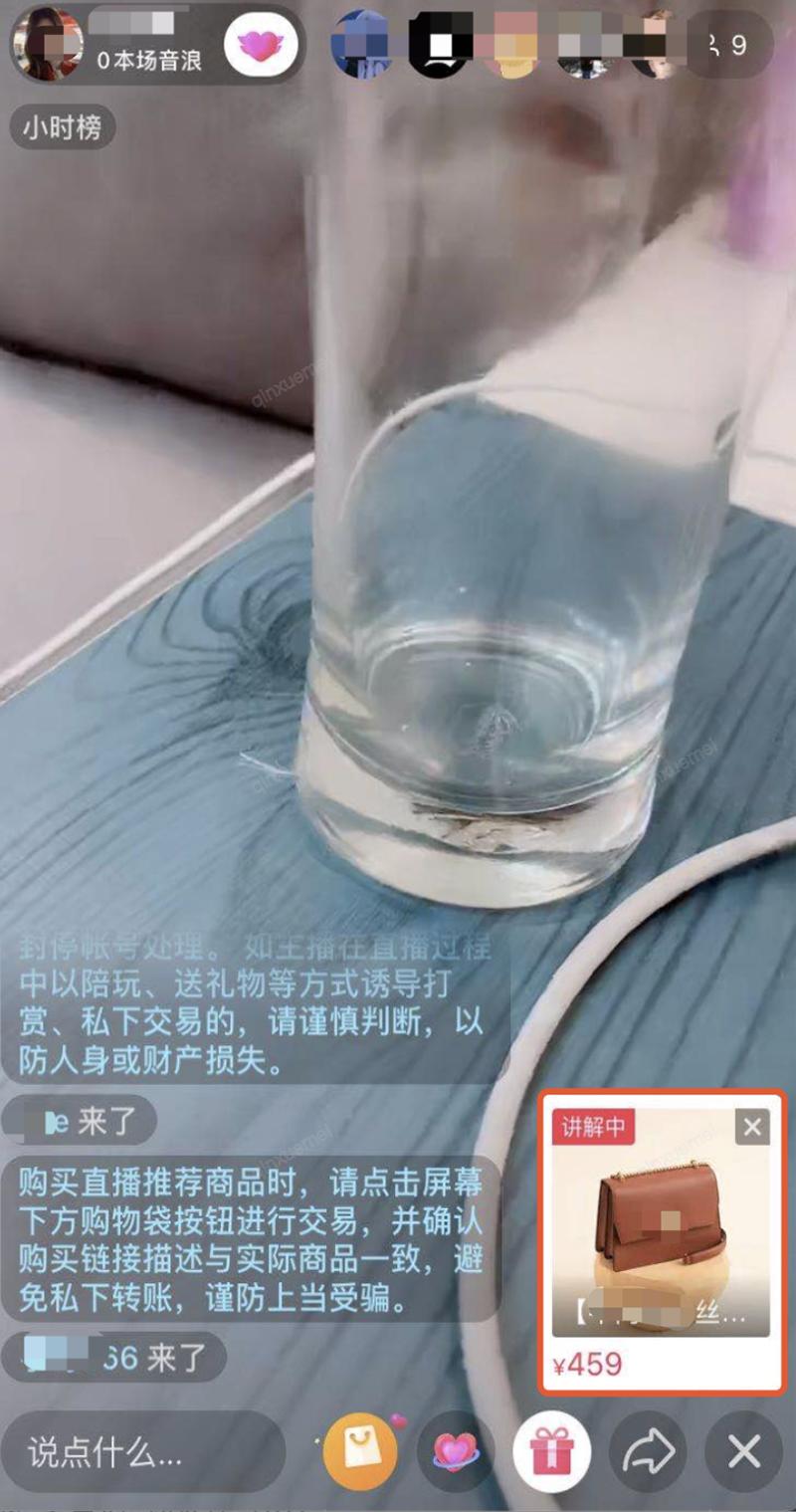Viewport: 796px width, 1512px height.
Task: Open the 小时榜 hourly ranking
Action: pyautogui.click(x=63, y=128)
